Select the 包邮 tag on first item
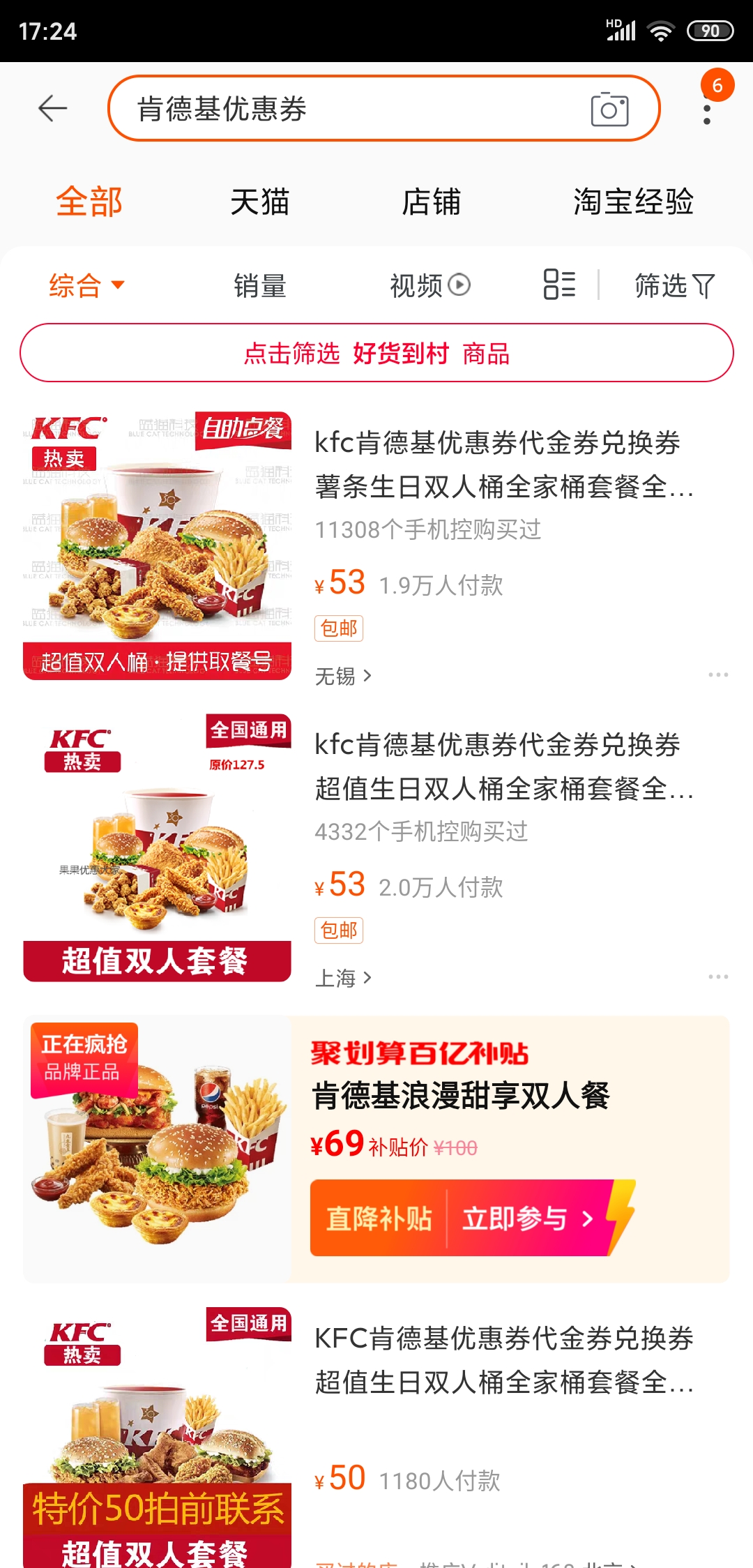This screenshot has height=1568, width=753. tap(338, 628)
